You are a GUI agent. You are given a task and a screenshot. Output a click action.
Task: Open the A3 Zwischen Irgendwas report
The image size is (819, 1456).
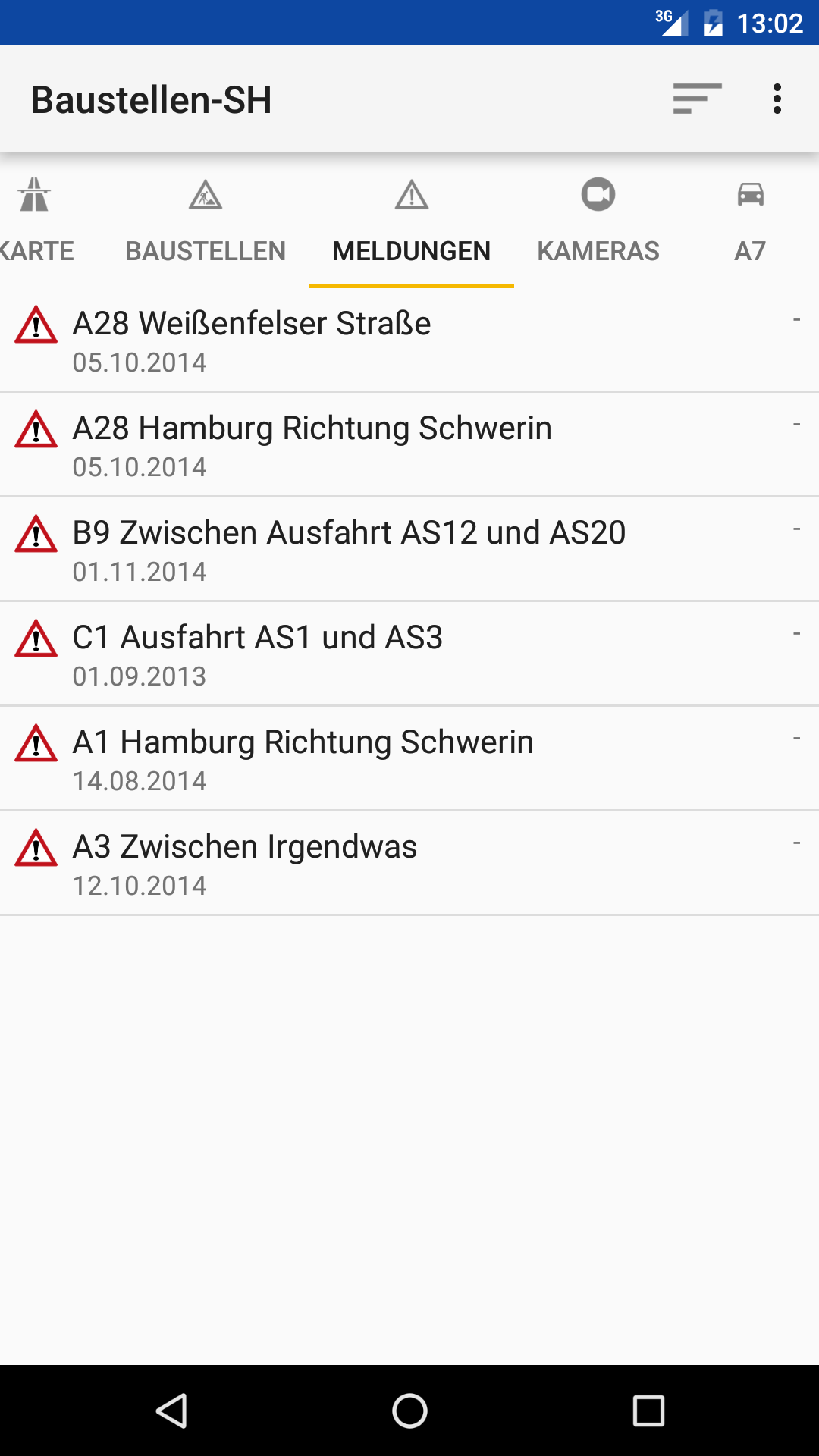tap(409, 864)
